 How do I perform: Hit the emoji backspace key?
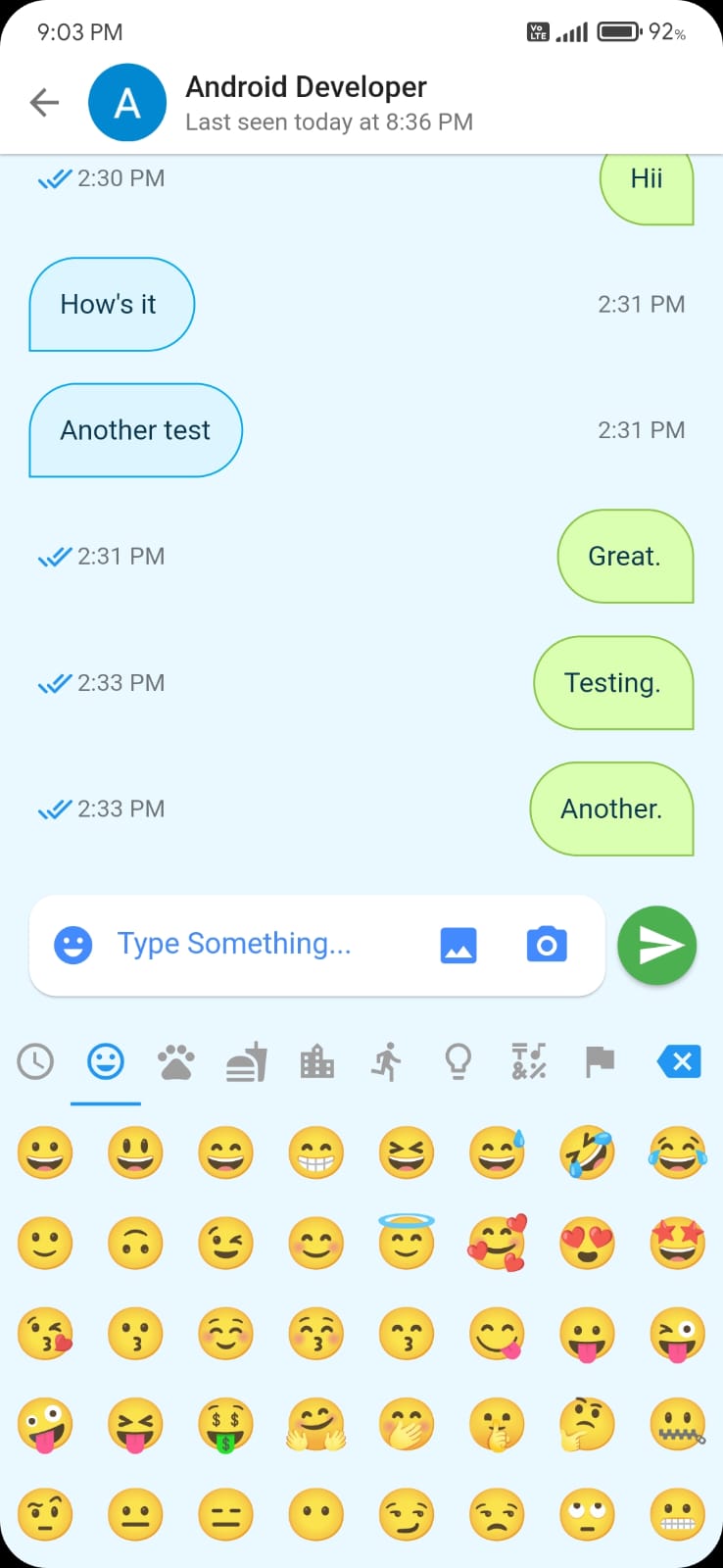679,1061
